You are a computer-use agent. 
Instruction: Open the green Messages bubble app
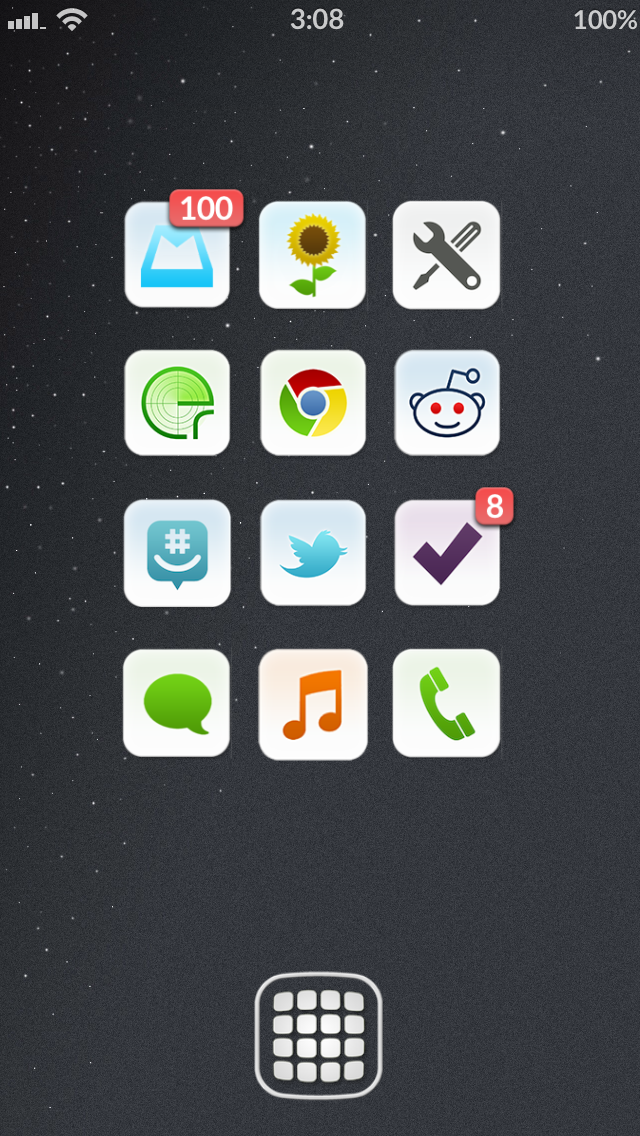tap(177, 703)
